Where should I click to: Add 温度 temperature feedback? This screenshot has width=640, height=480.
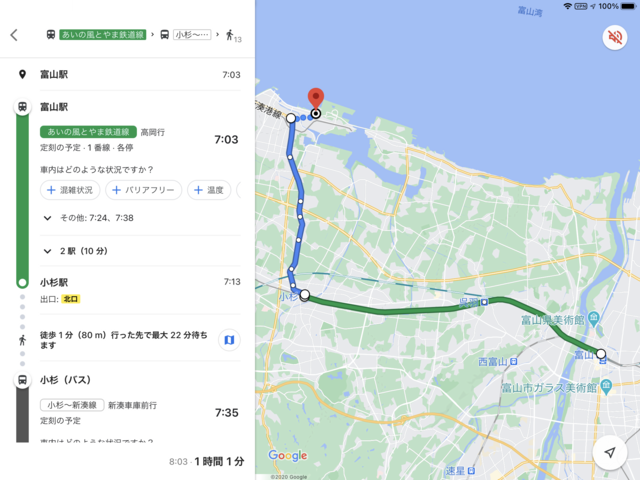208,190
